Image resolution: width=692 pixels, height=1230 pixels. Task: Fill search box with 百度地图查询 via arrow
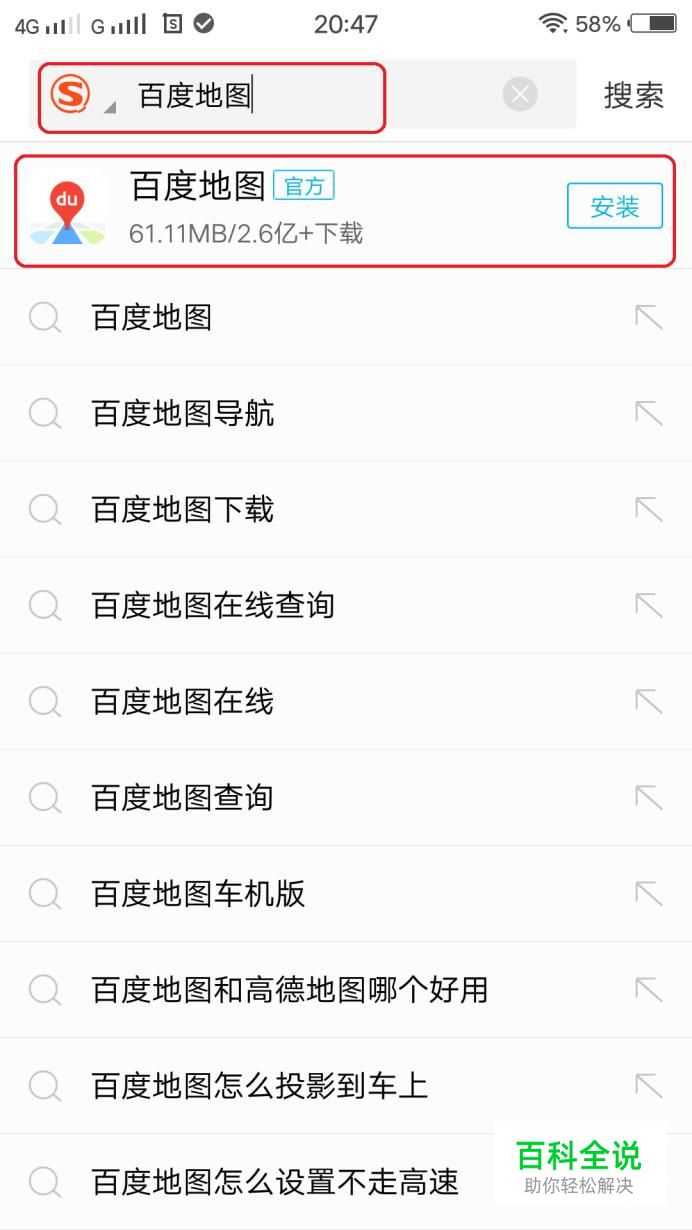tap(649, 797)
